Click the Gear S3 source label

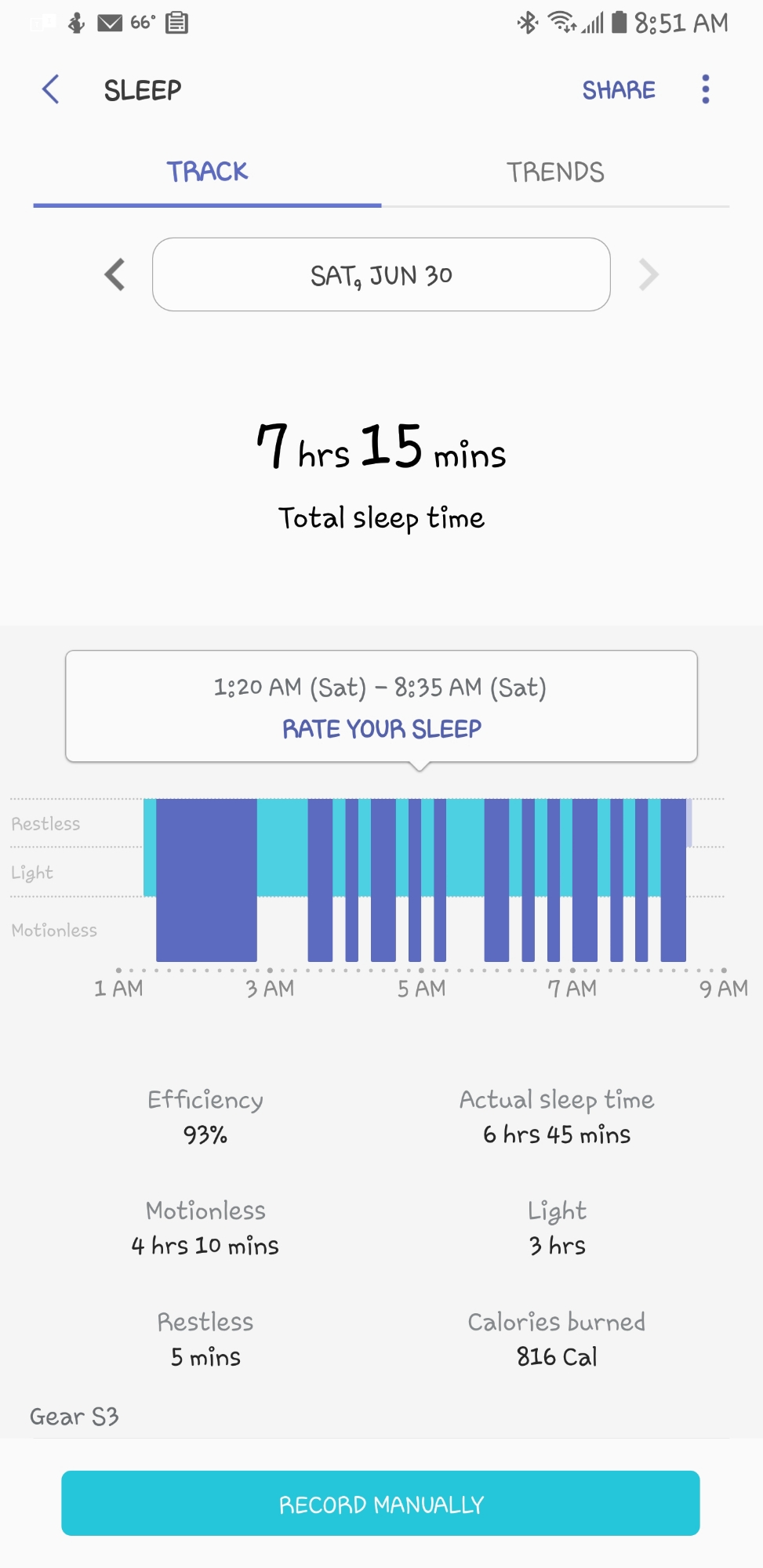coord(73,1416)
